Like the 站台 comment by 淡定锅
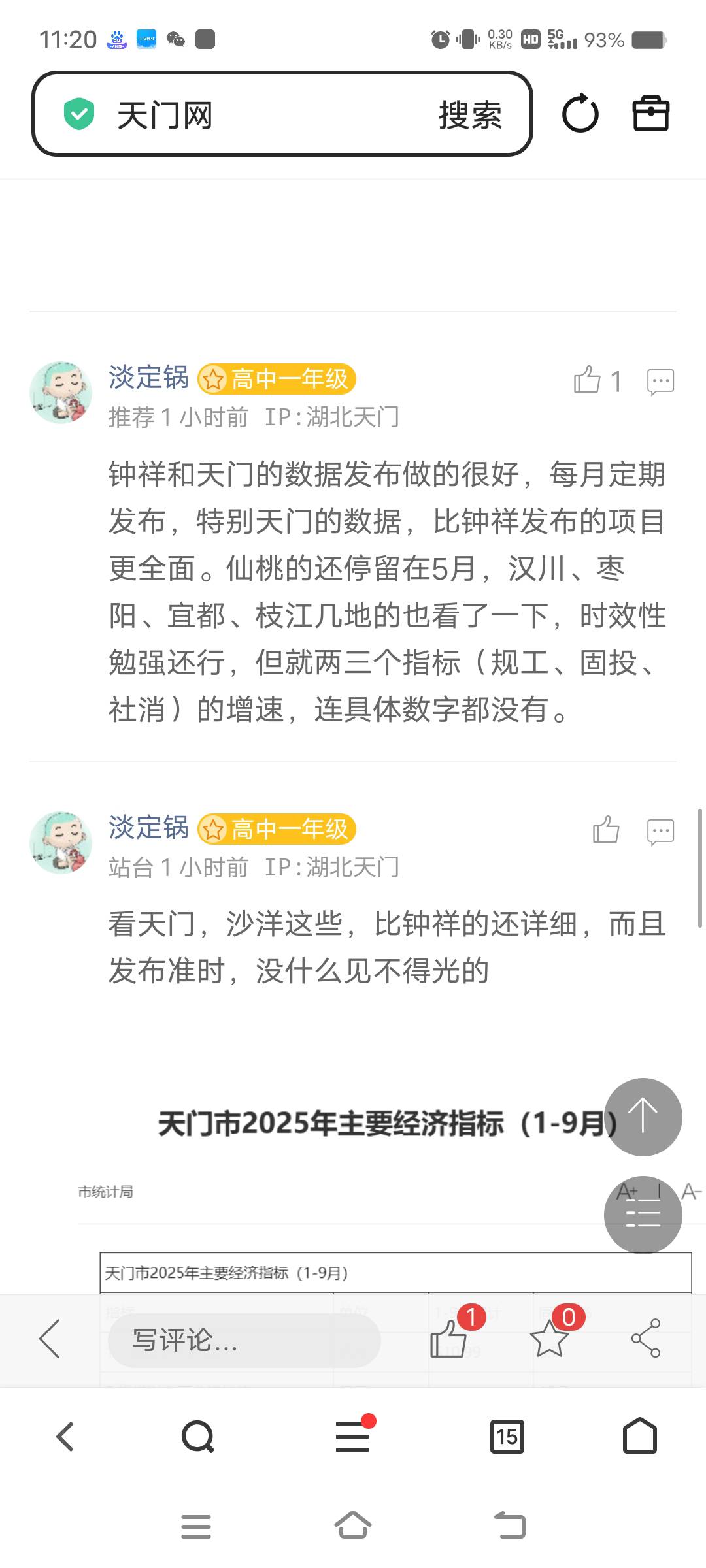The height and width of the screenshot is (1568, 706). 606,830
